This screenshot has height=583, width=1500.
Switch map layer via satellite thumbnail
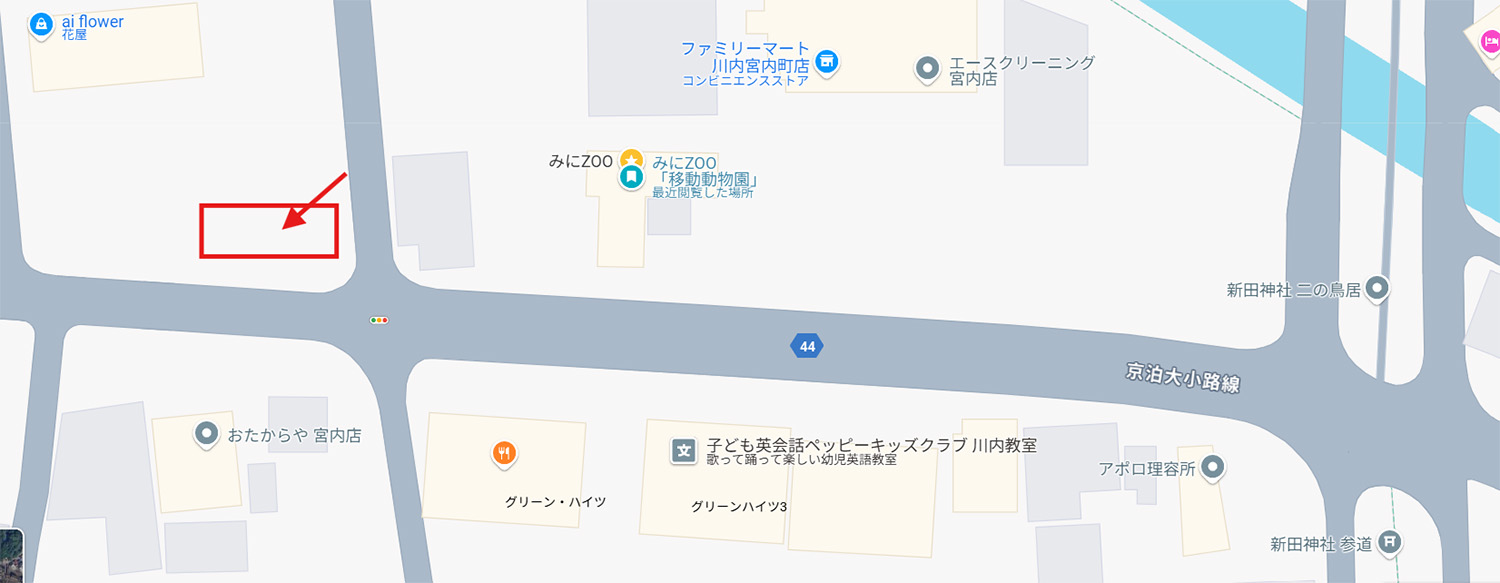(8, 556)
